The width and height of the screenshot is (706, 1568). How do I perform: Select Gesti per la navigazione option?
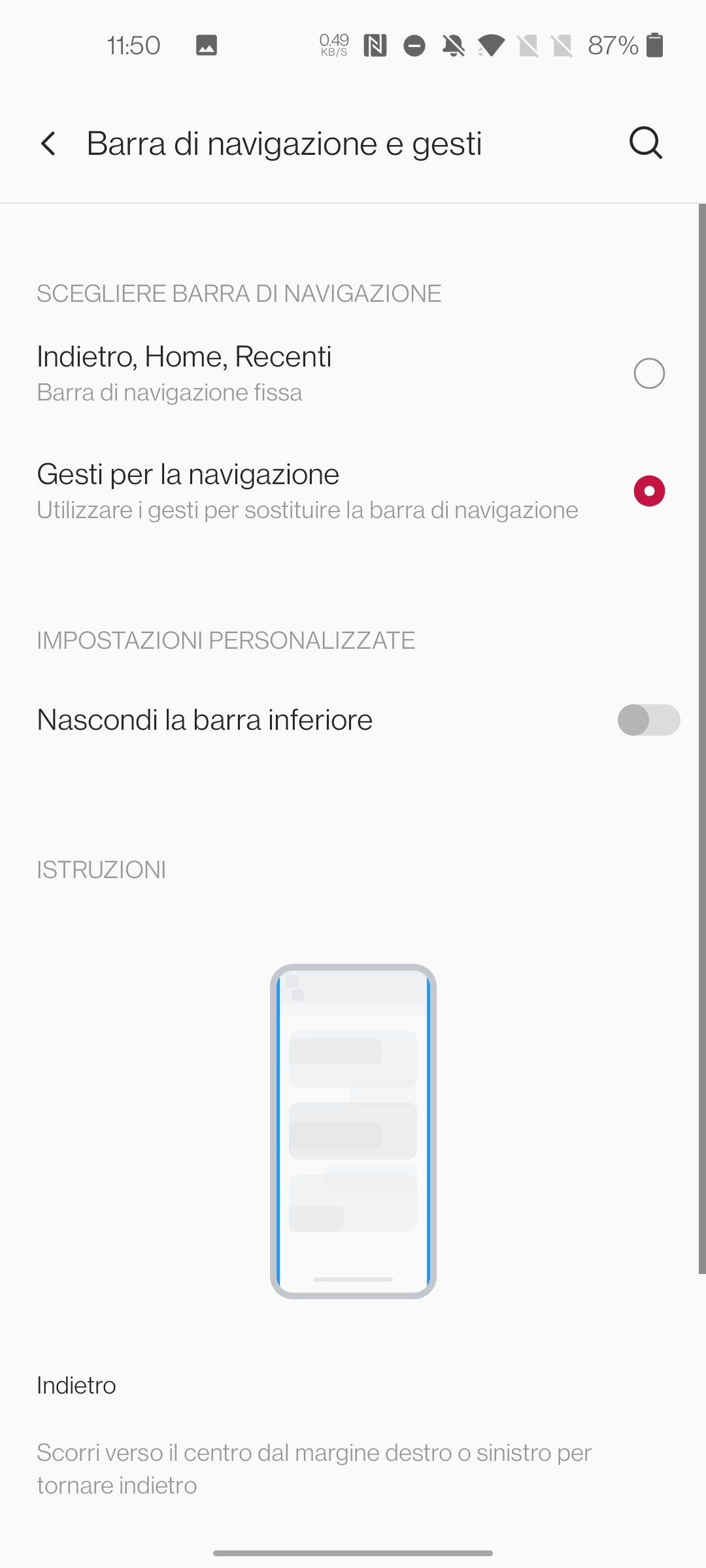353,491
